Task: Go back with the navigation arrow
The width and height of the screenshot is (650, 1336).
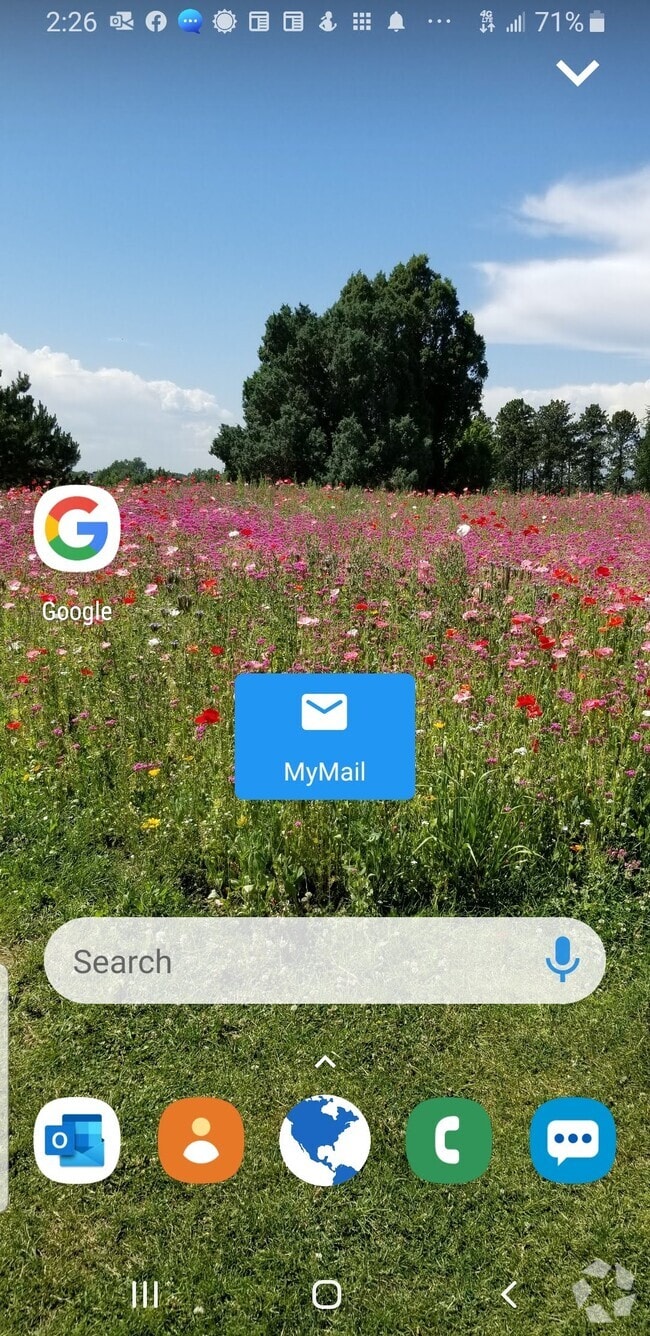Action: 508,1295
